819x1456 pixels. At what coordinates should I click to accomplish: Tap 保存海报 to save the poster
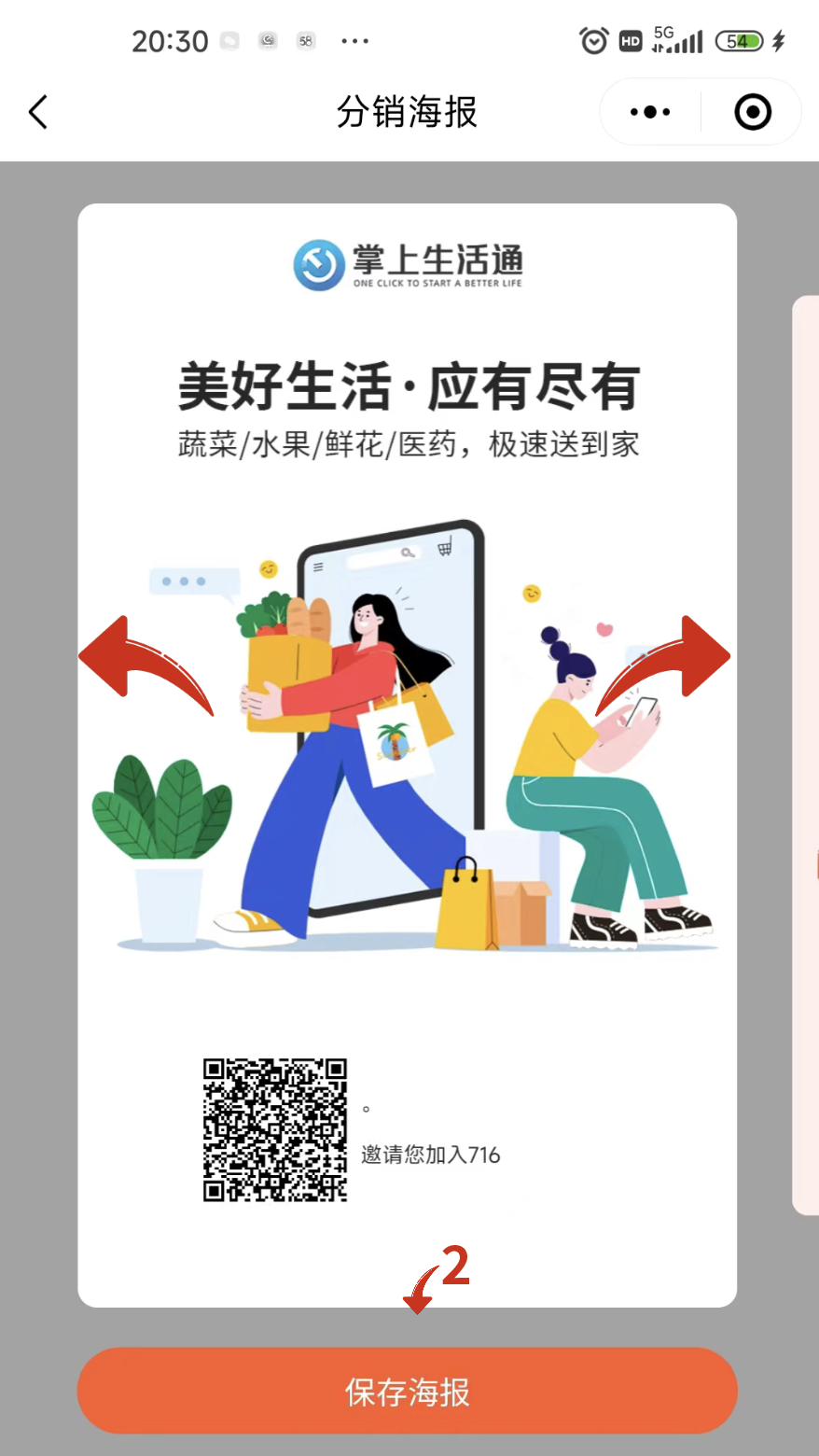(407, 1391)
